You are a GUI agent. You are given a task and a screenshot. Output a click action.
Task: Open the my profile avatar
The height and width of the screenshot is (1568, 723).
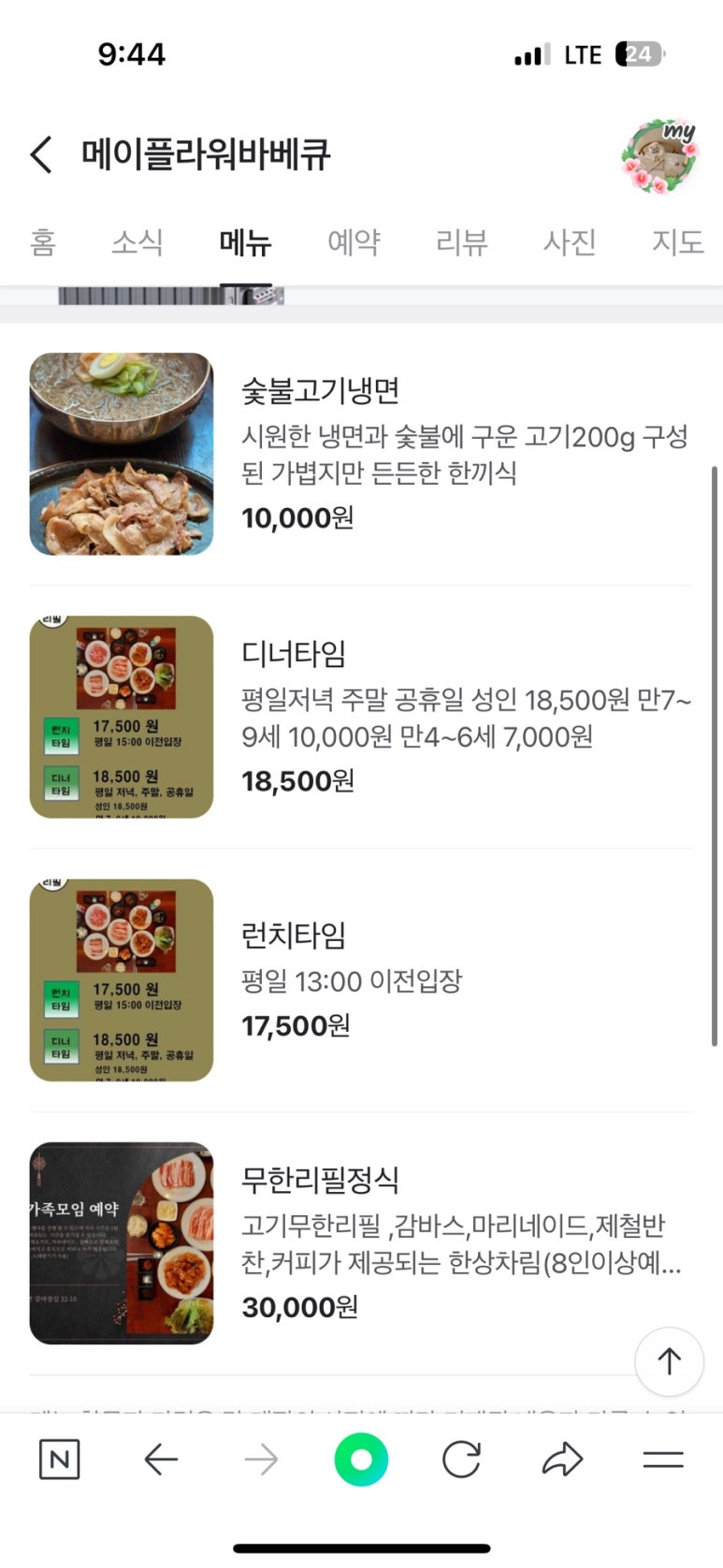tap(659, 156)
